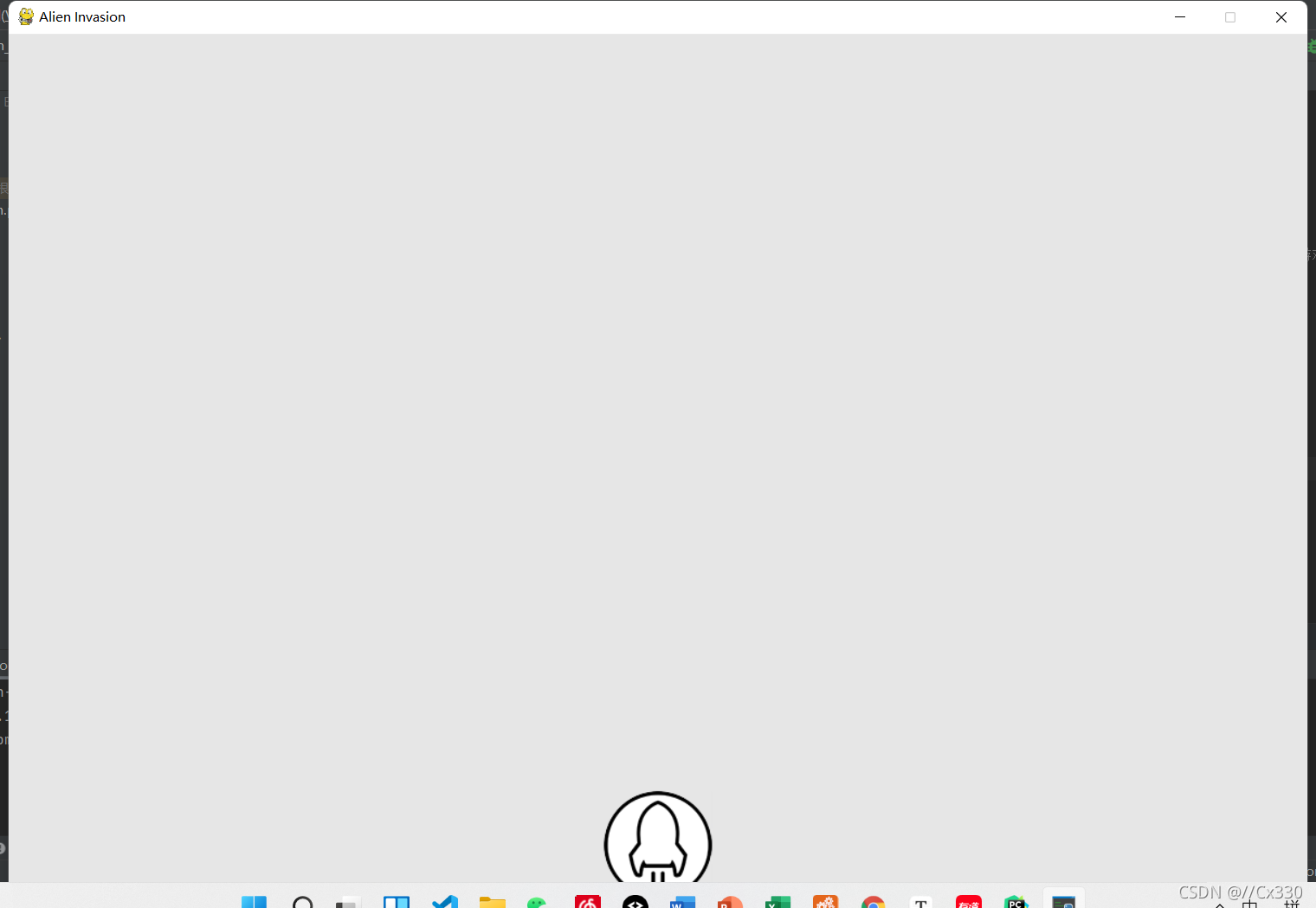Open taskbar search magnifier
1316x908 pixels.
coord(302,902)
